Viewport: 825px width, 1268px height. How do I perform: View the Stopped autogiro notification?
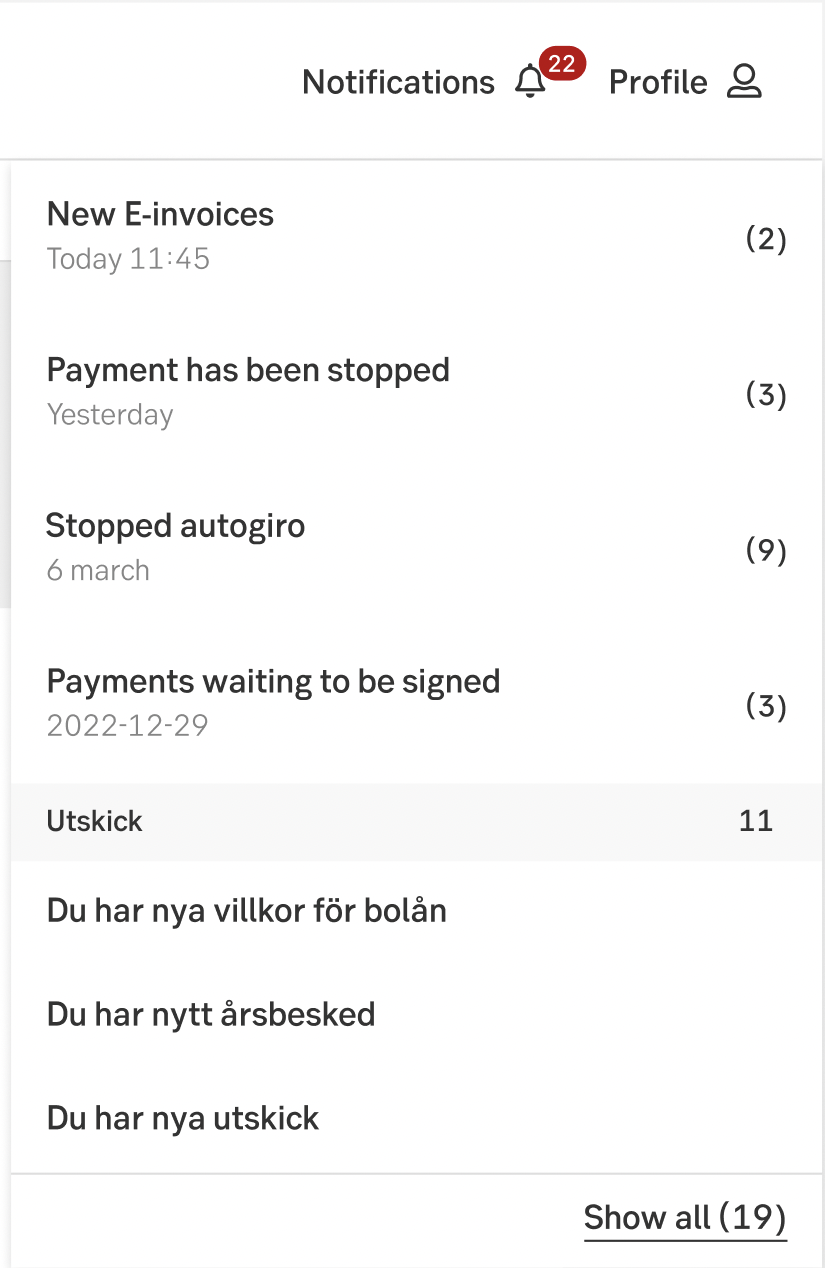[x=175, y=525]
